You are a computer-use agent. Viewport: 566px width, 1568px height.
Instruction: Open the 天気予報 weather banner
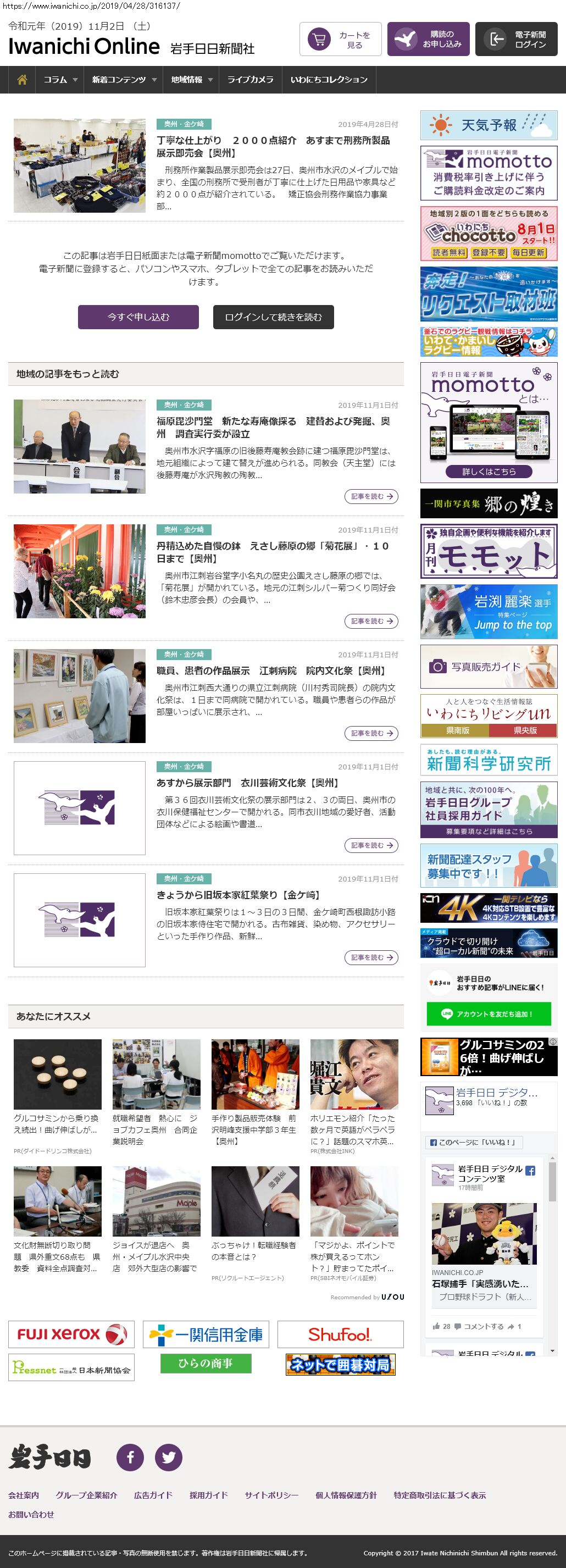pos(489,125)
